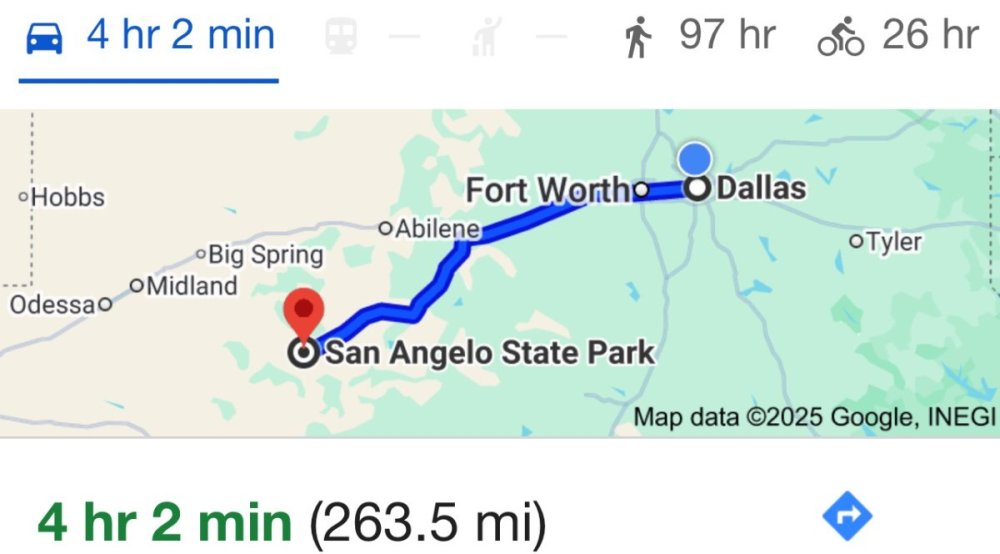Switch to walking directions, 97 hr
This screenshot has height=554, width=1000.
pos(699,37)
